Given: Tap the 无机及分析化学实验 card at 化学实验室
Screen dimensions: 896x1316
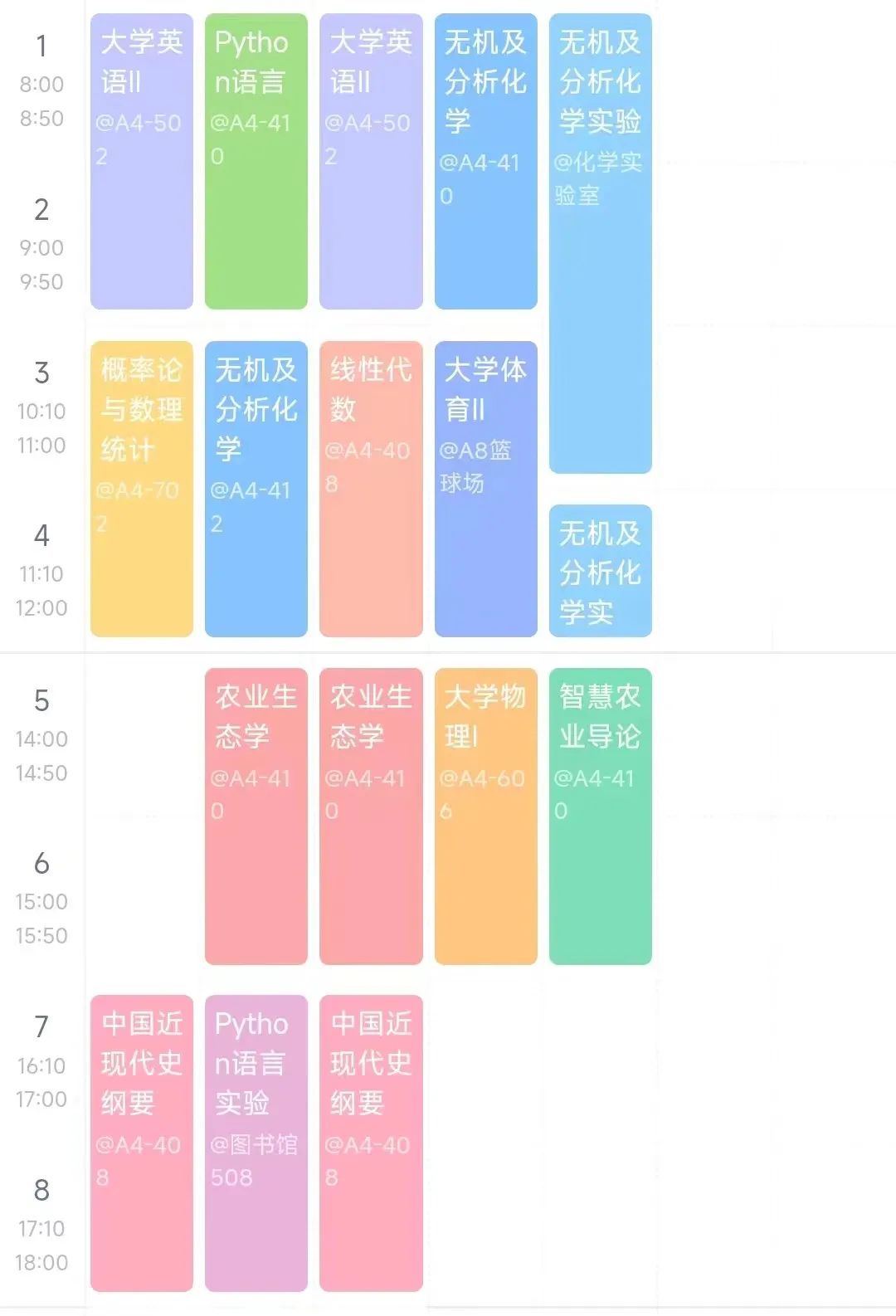Looking at the screenshot, I should 601,243.
